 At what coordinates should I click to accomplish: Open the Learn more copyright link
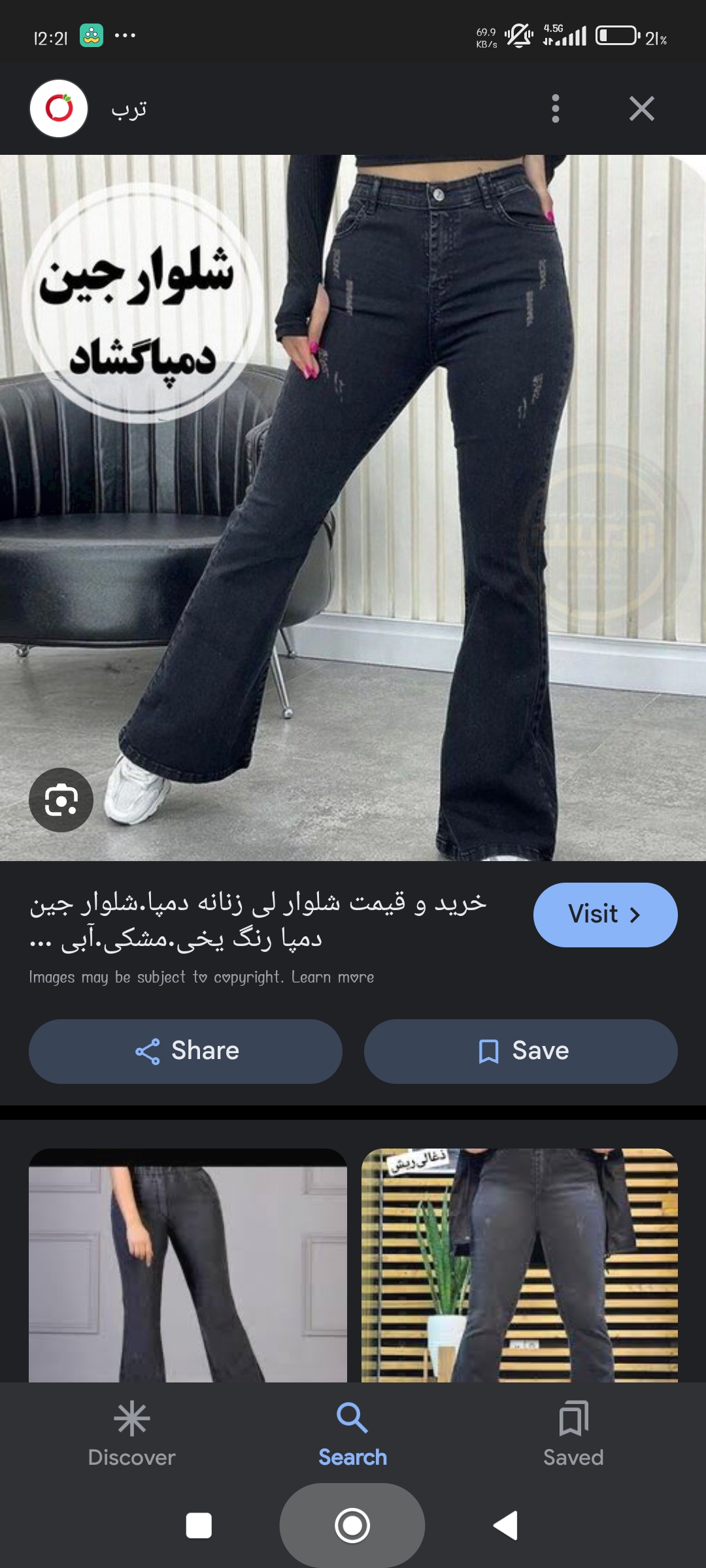(x=333, y=977)
